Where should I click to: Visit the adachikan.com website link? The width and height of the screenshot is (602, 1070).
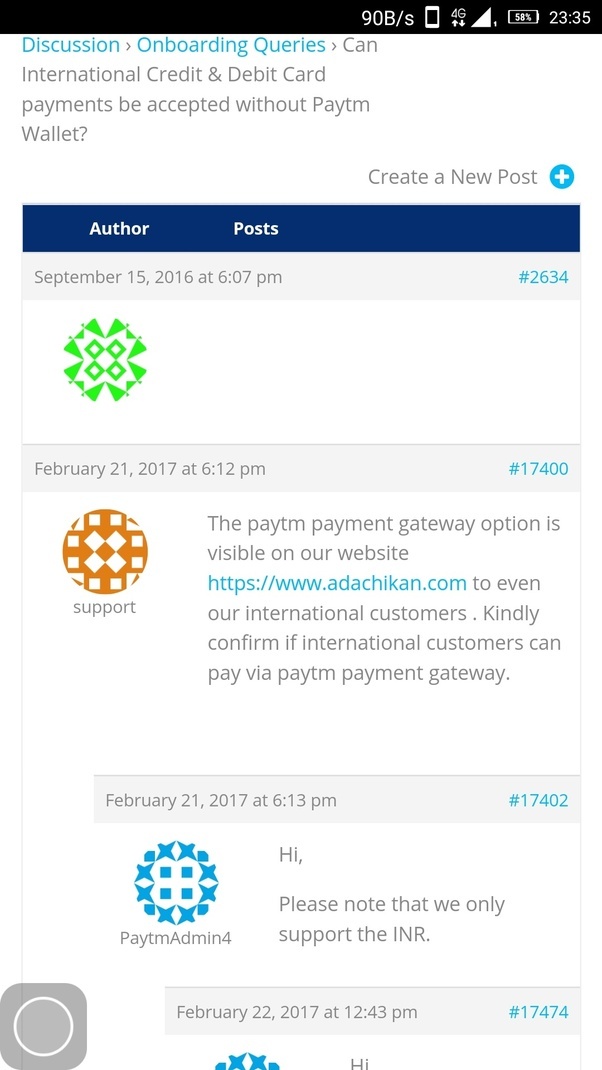(337, 583)
